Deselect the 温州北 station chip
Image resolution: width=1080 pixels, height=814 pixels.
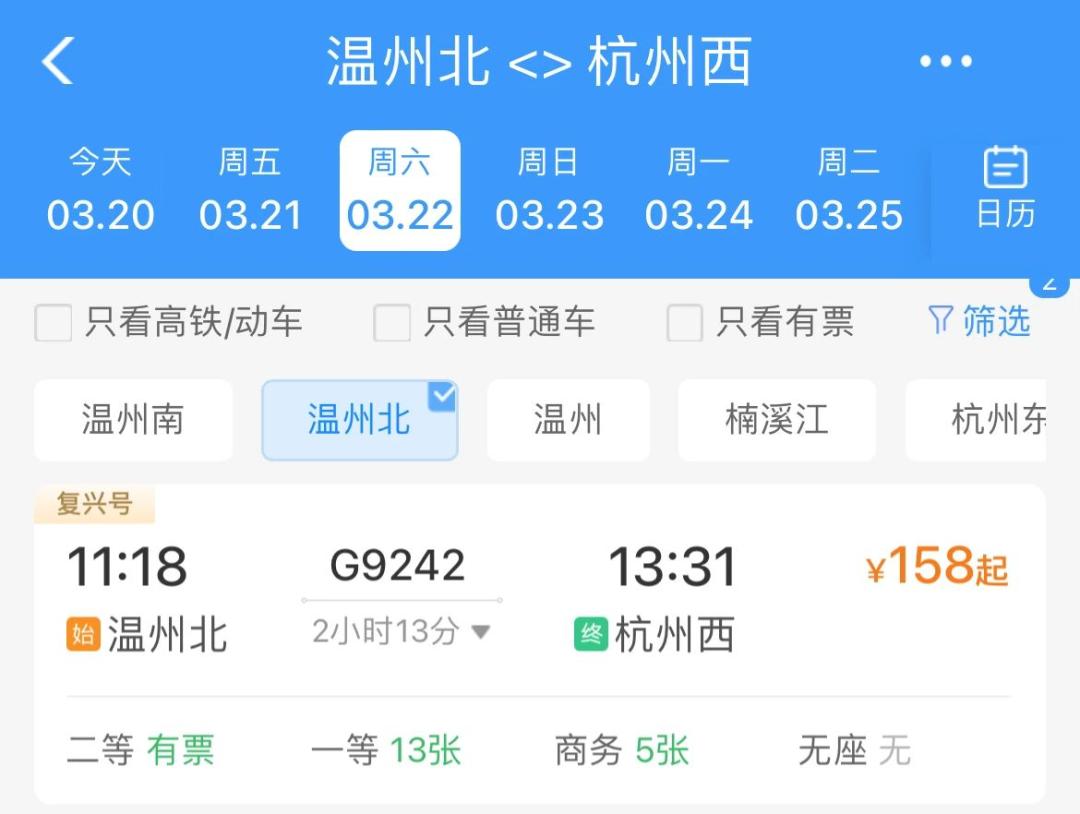point(359,420)
